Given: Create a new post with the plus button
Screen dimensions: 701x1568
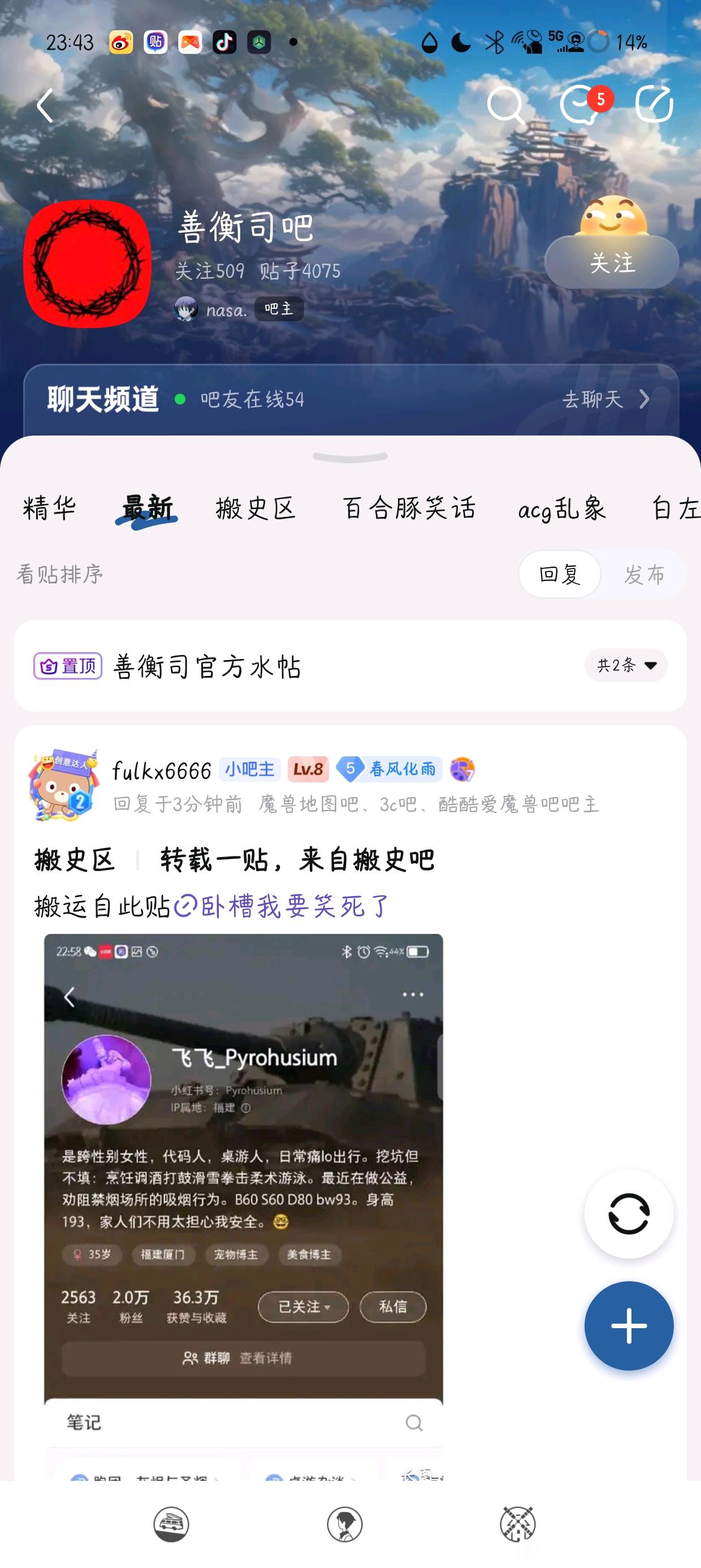Looking at the screenshot, I should tap(629, 1326).
